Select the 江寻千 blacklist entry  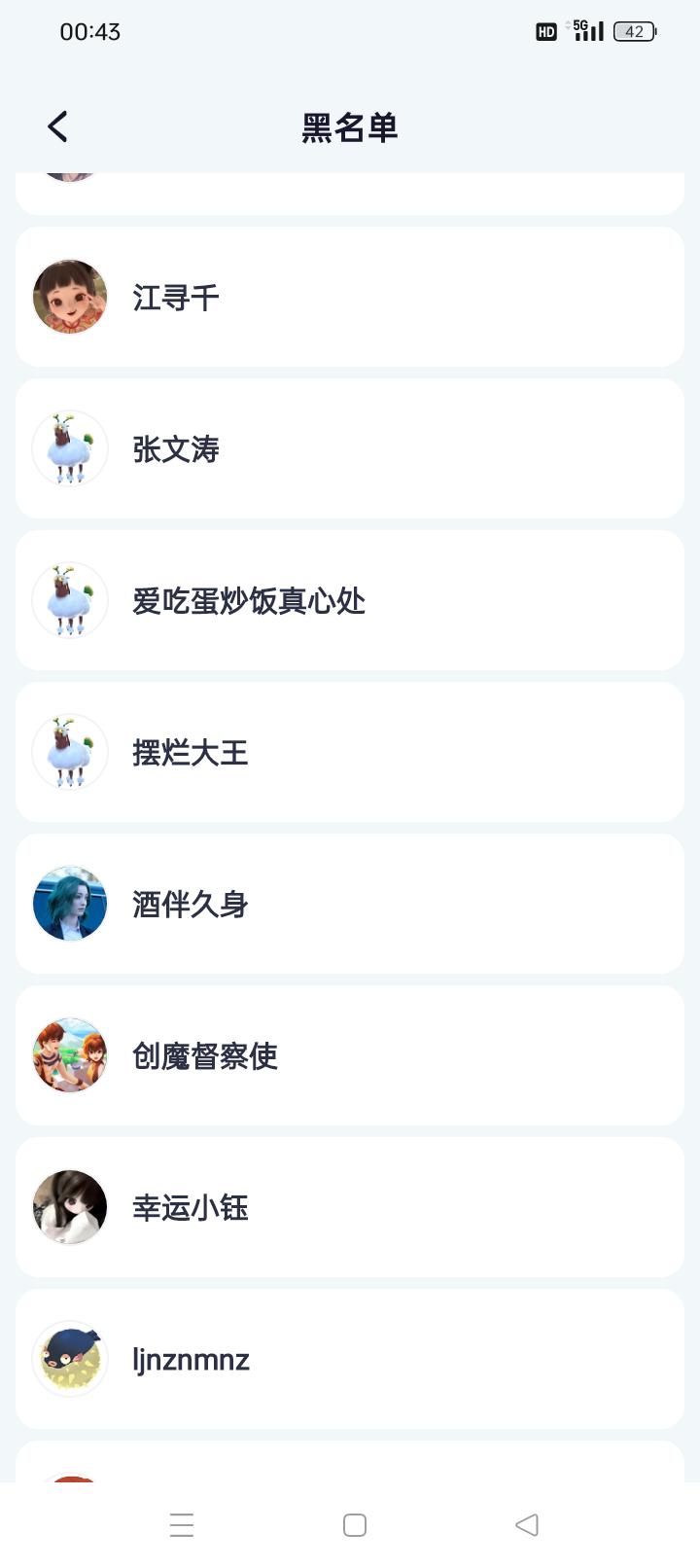click(x=350, y=297)
